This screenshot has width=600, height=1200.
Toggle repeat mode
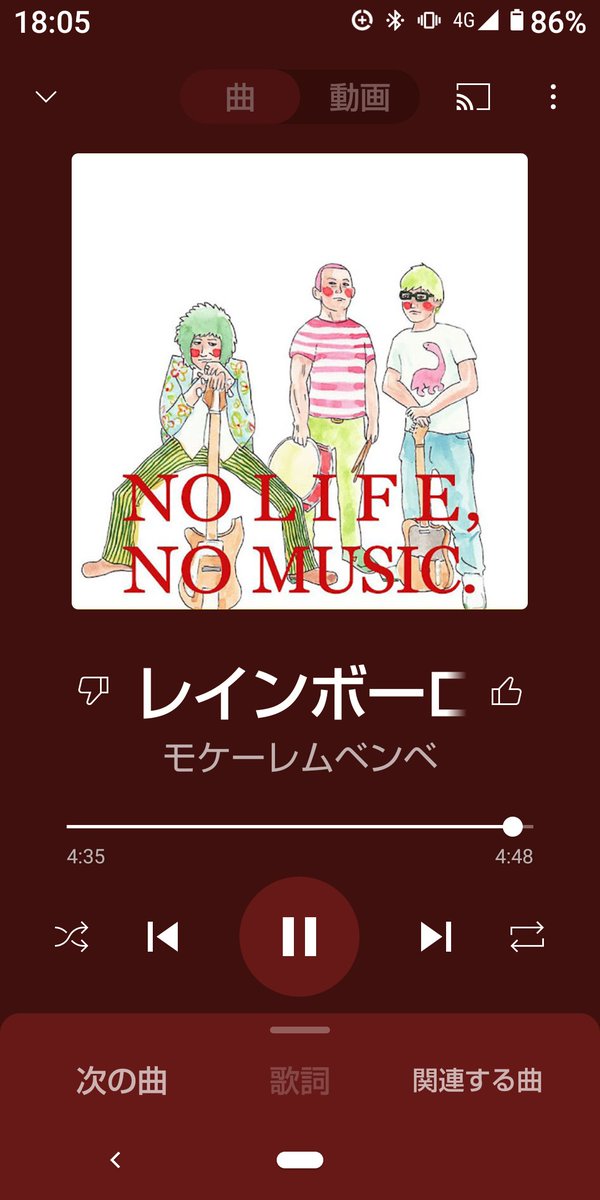[x=527, y=937]
